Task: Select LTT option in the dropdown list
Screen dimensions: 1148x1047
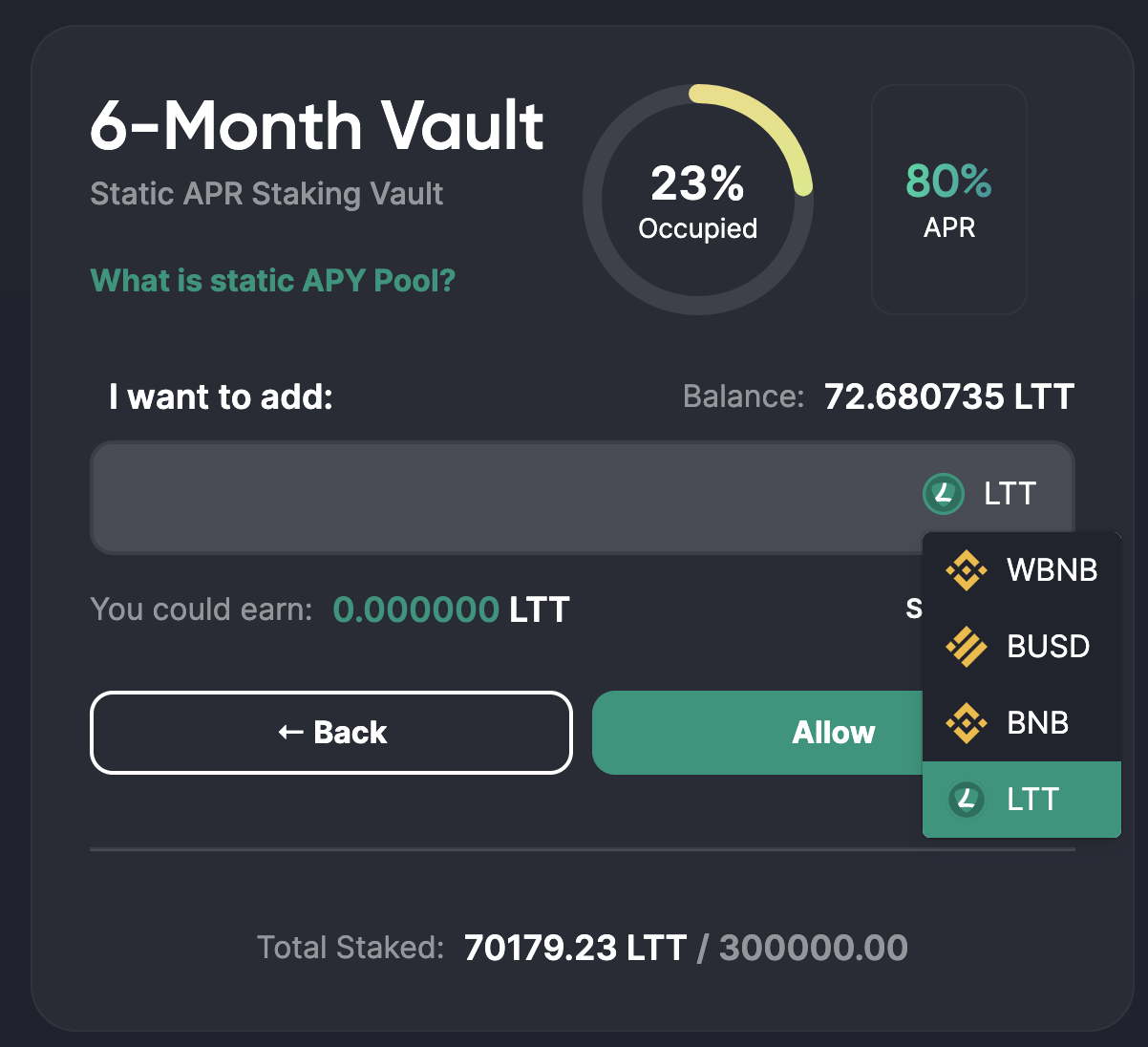Action: click(x=1021, y=800)
